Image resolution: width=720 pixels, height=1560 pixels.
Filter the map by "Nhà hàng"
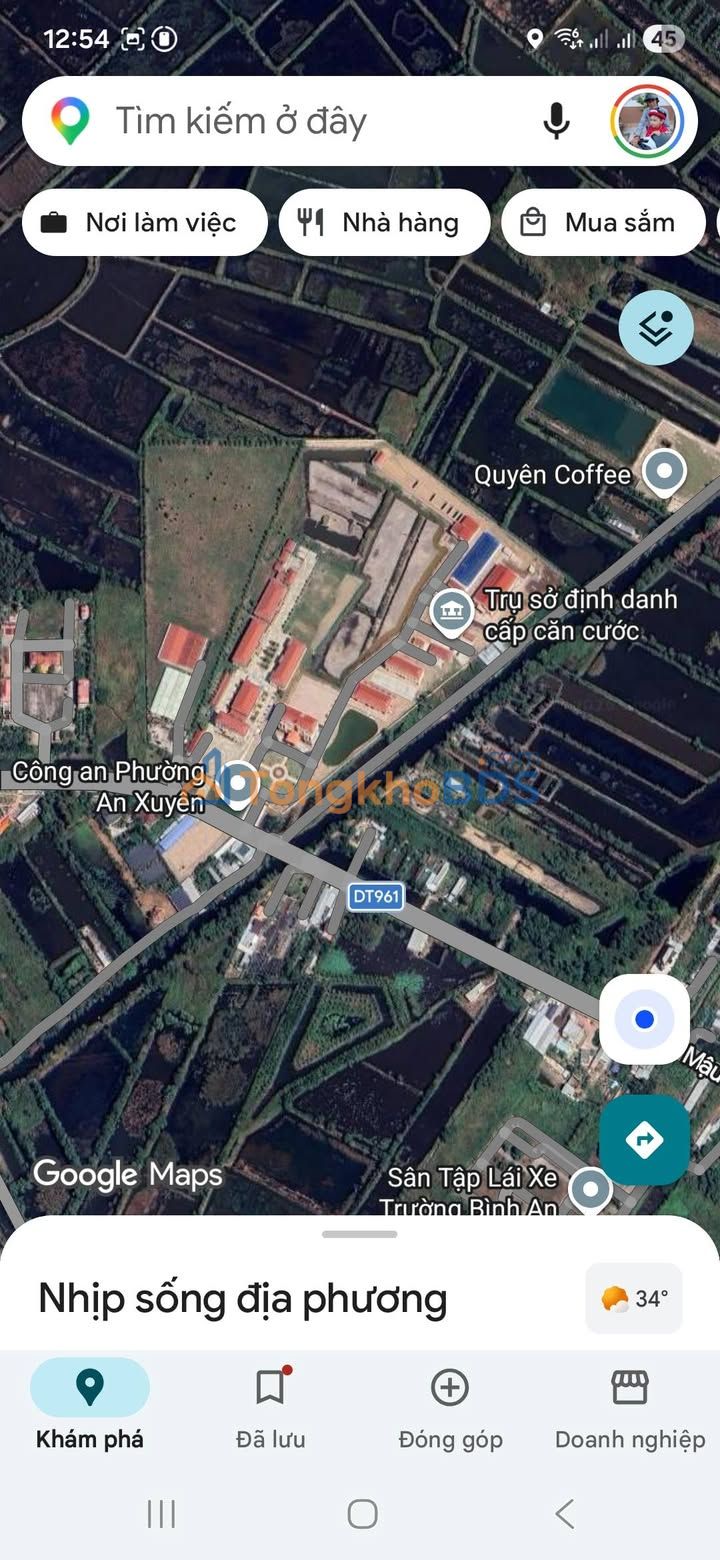click(x=384, y=222)
